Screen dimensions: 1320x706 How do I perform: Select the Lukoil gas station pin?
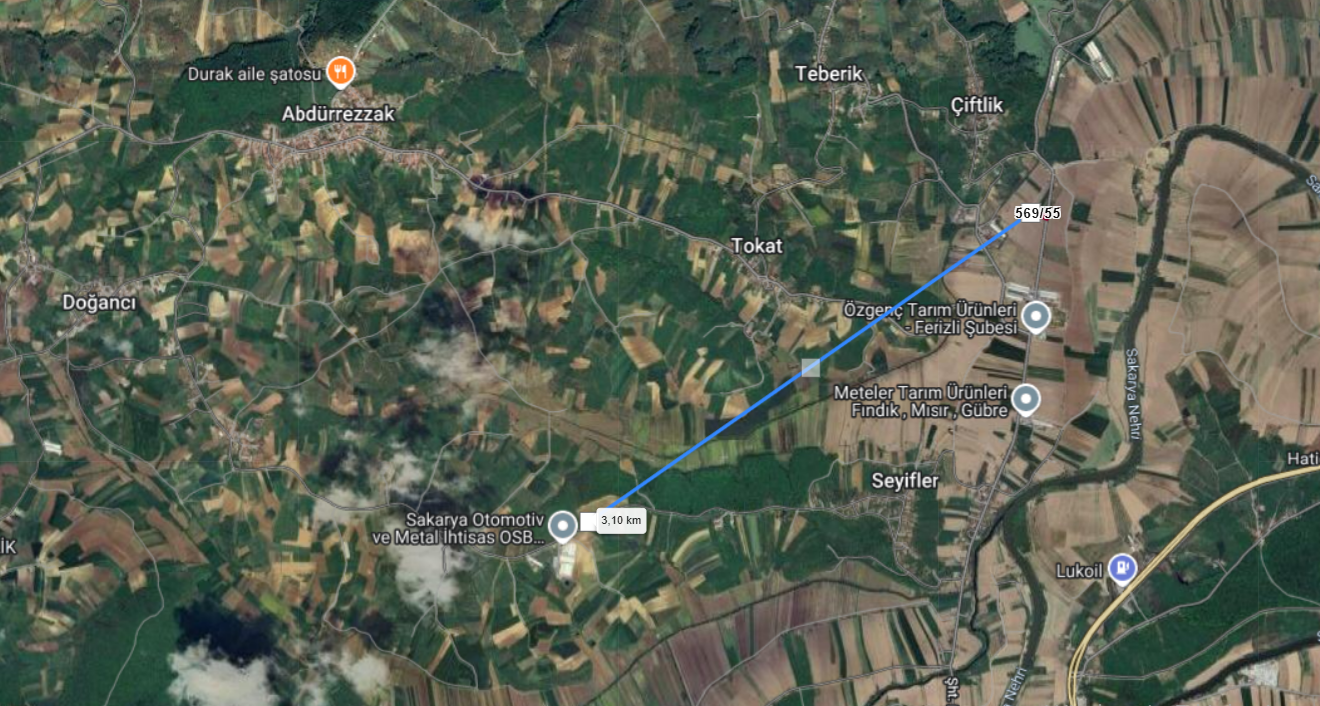point(1124,569)
